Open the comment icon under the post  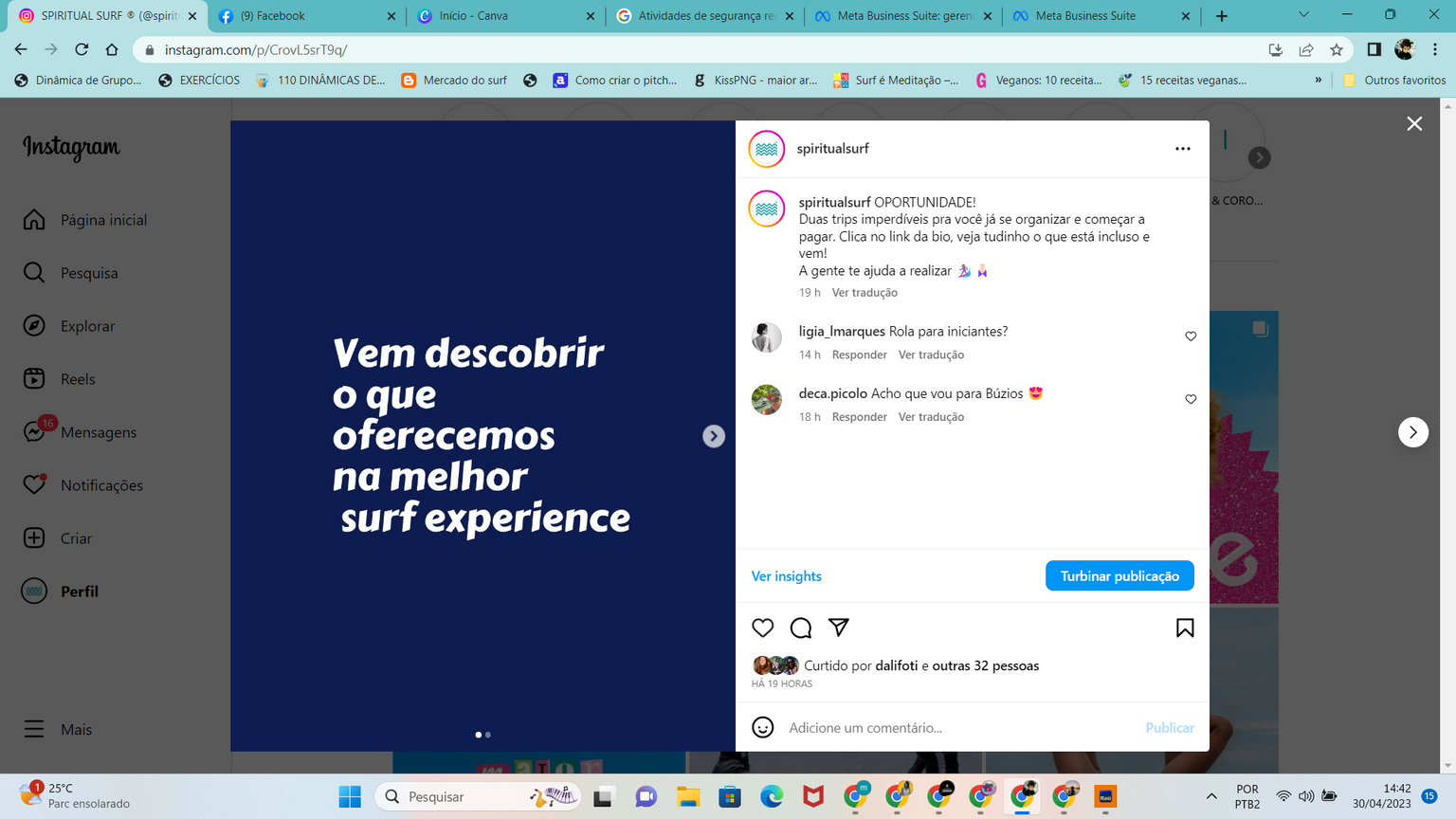tap(801, 628)
